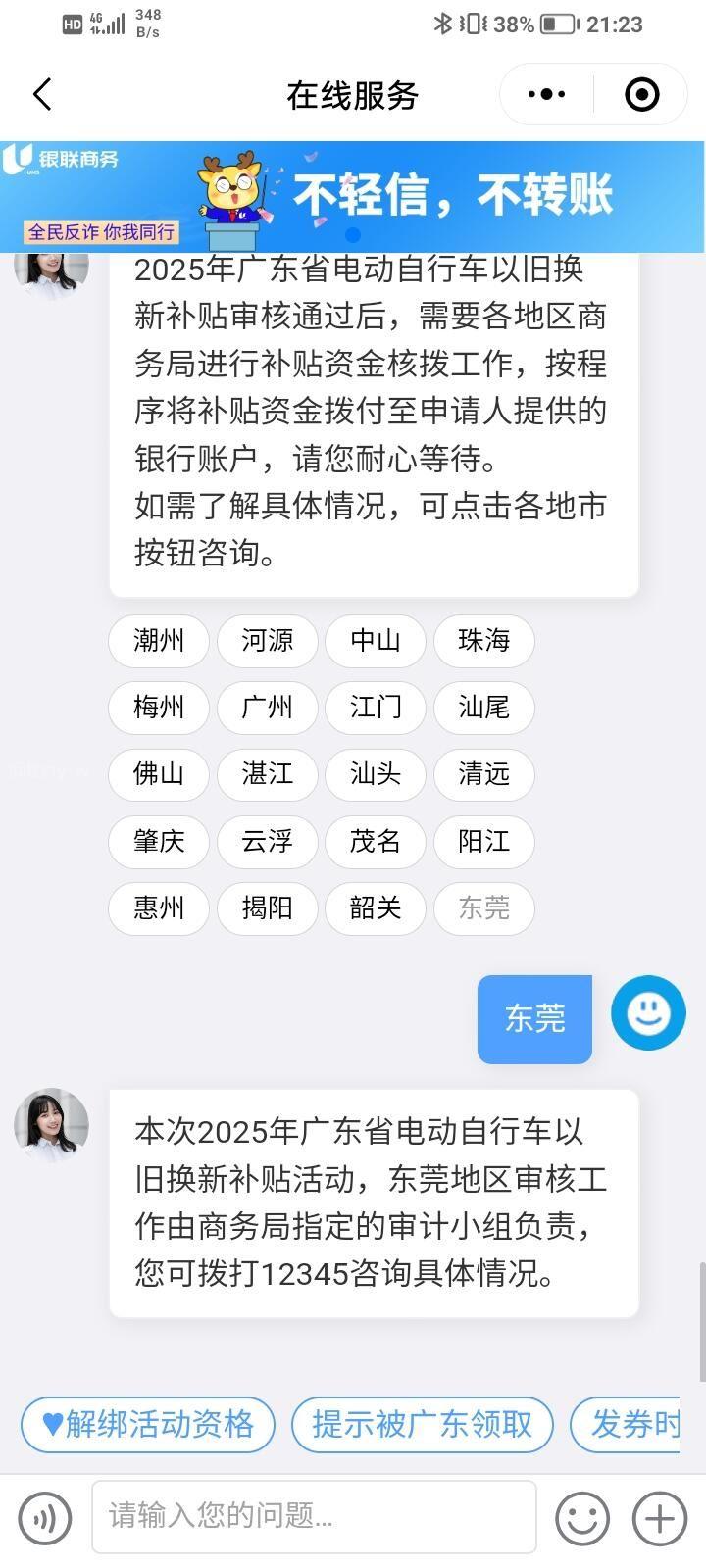
Task: Focus the 请输入您的问题 text field
Action: click(x=314, y=1517)
